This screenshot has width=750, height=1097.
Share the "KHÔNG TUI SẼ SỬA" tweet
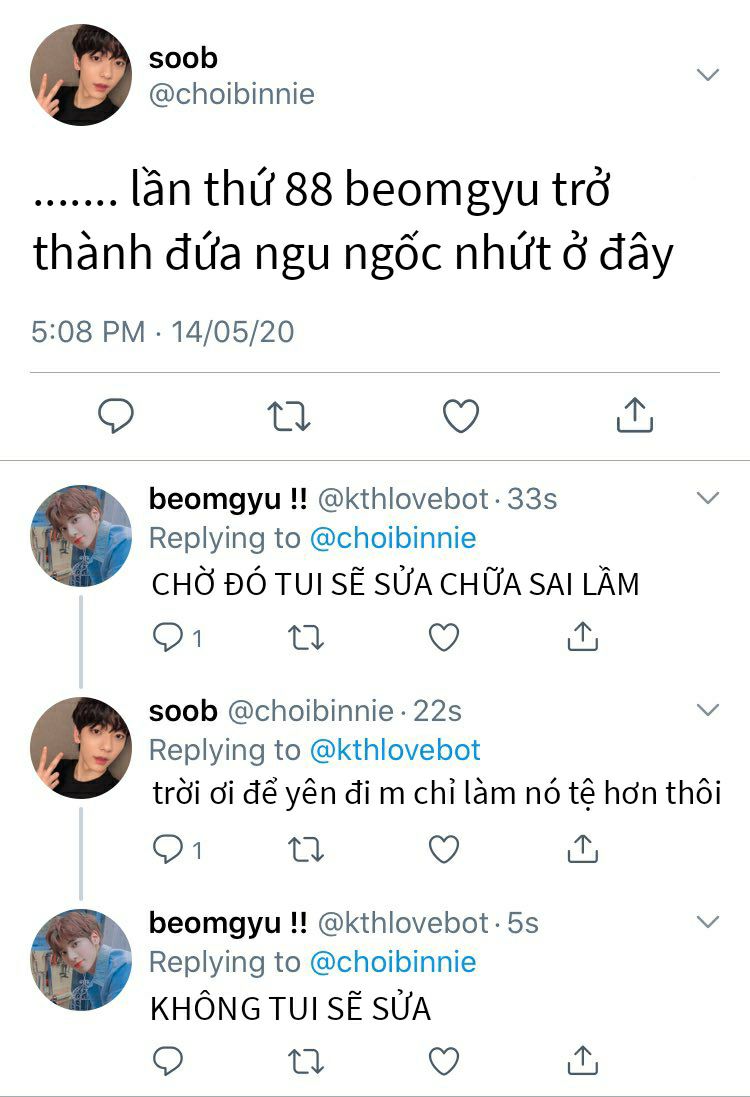[x=582, y=1061]
